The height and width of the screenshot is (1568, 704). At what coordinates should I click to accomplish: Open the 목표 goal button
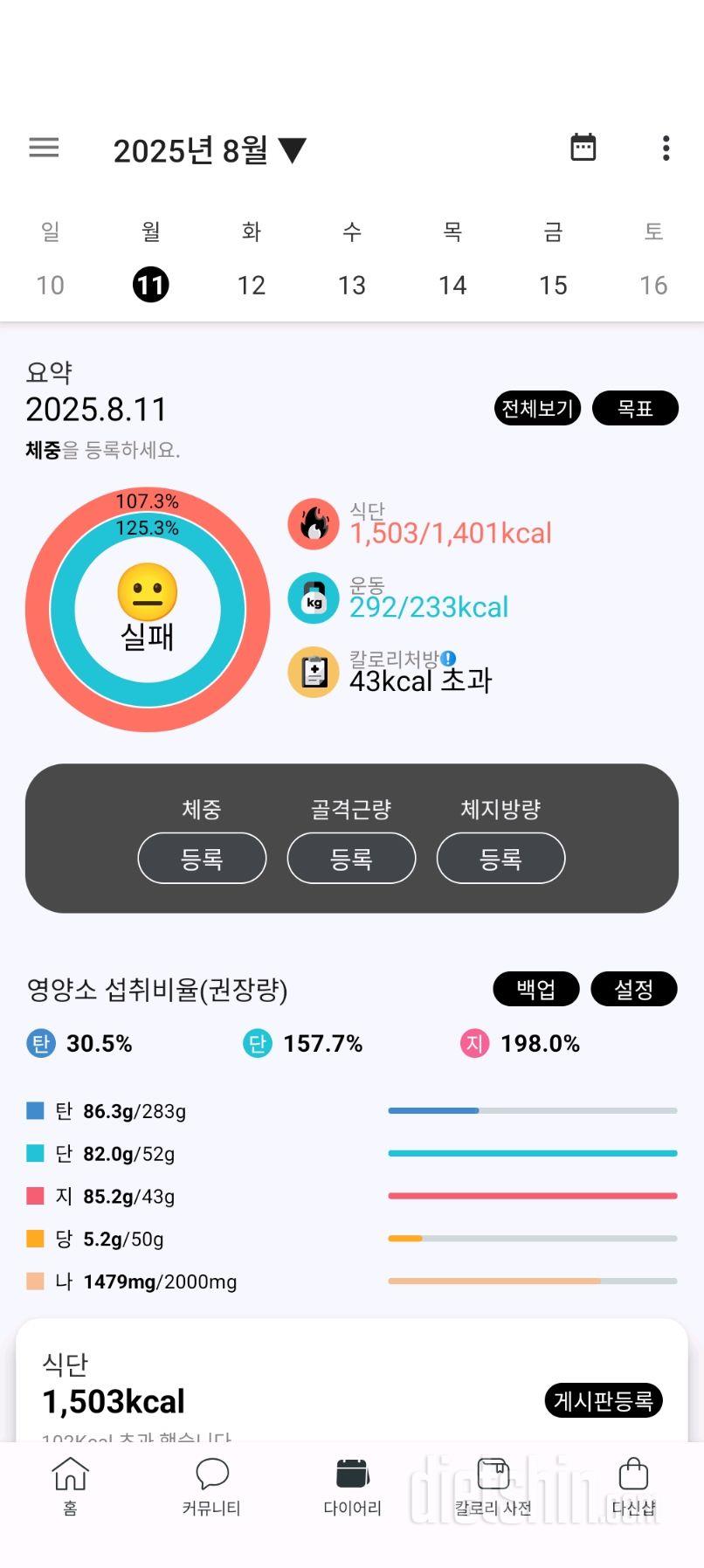[x=635, y=408]
